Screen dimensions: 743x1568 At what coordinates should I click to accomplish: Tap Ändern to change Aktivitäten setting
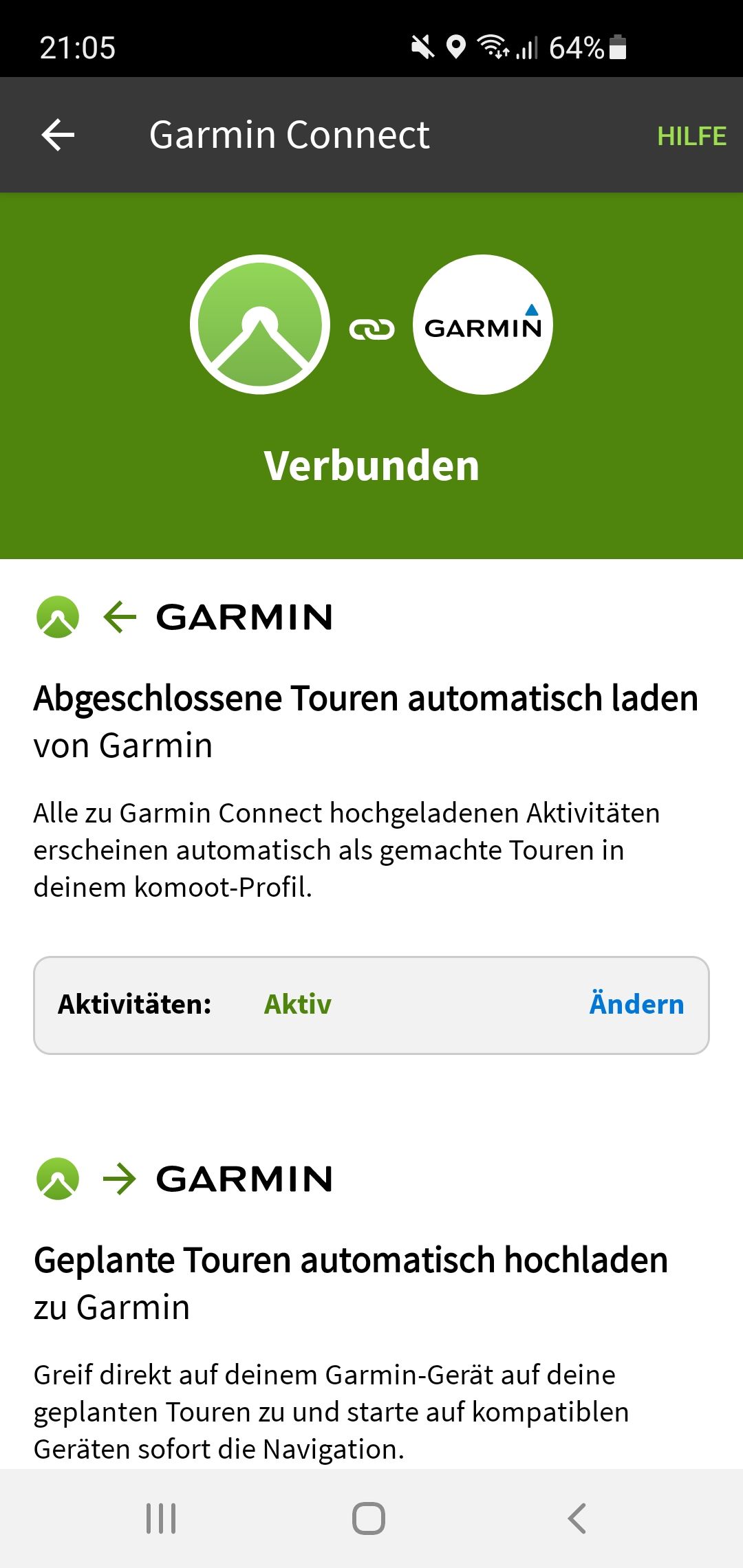[636, 1004]
